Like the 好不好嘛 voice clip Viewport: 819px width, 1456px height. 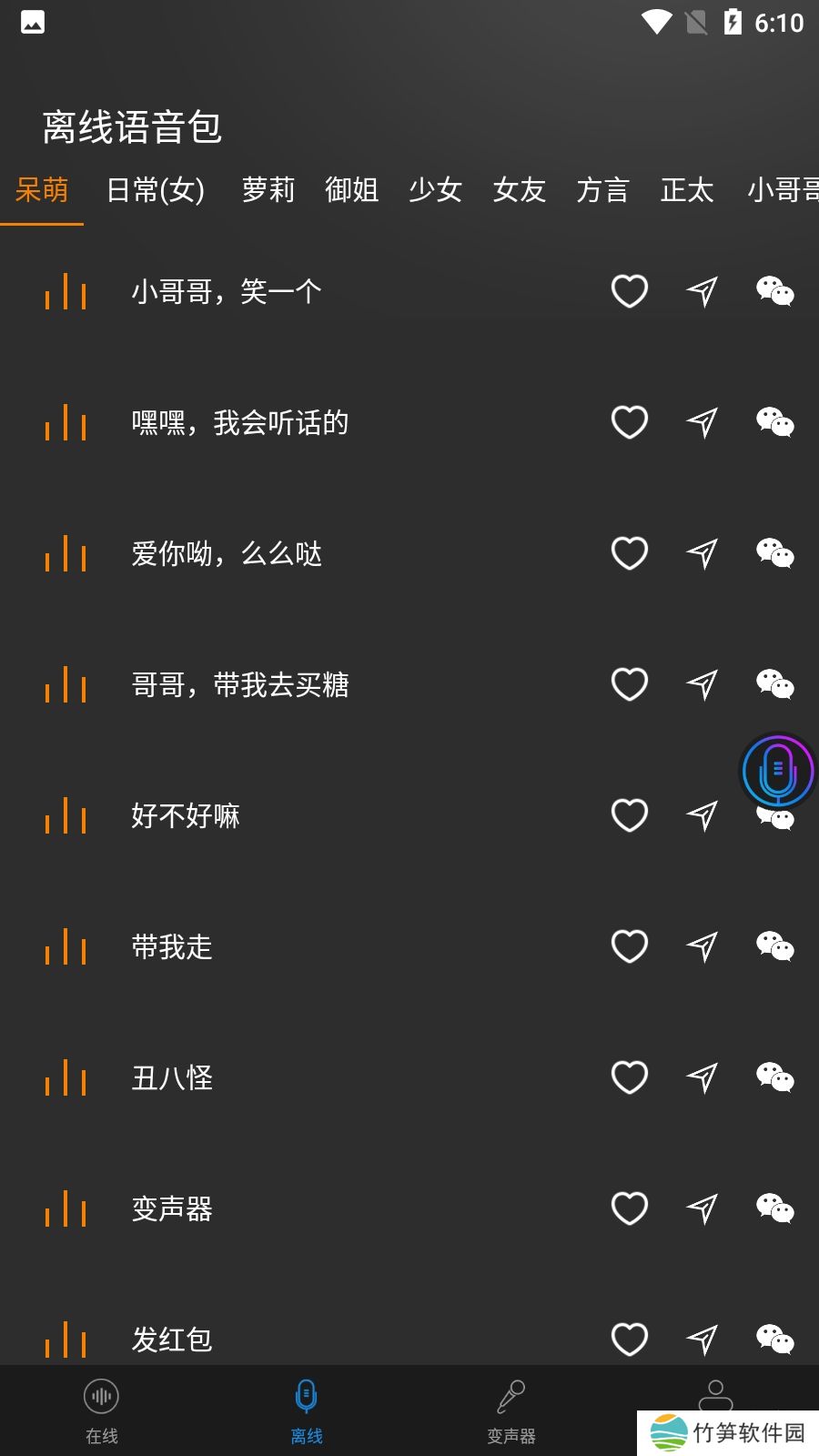point(629,815)
